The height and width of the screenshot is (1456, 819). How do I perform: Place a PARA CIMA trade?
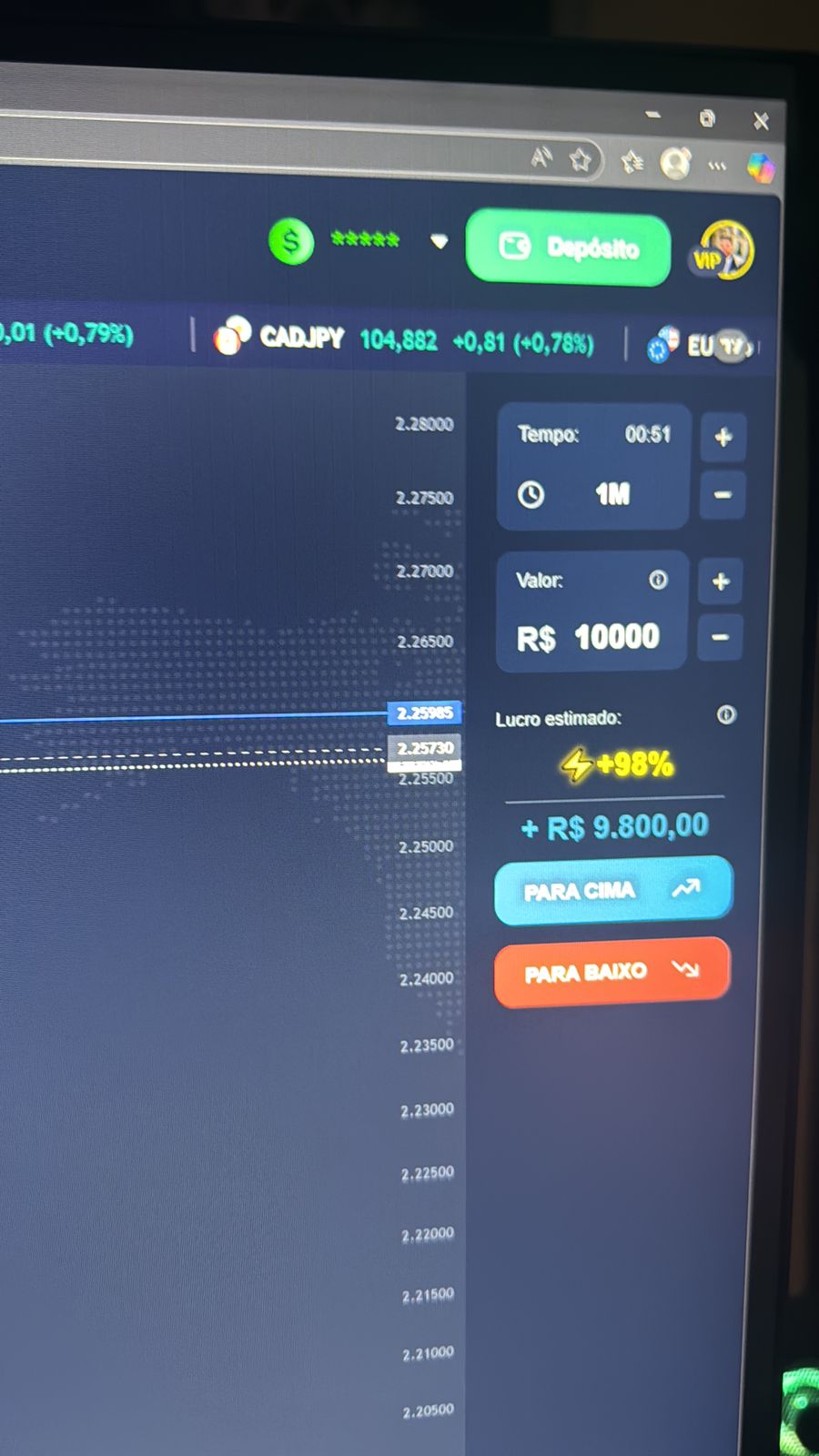pyautogui.click(x=612, y=890)
